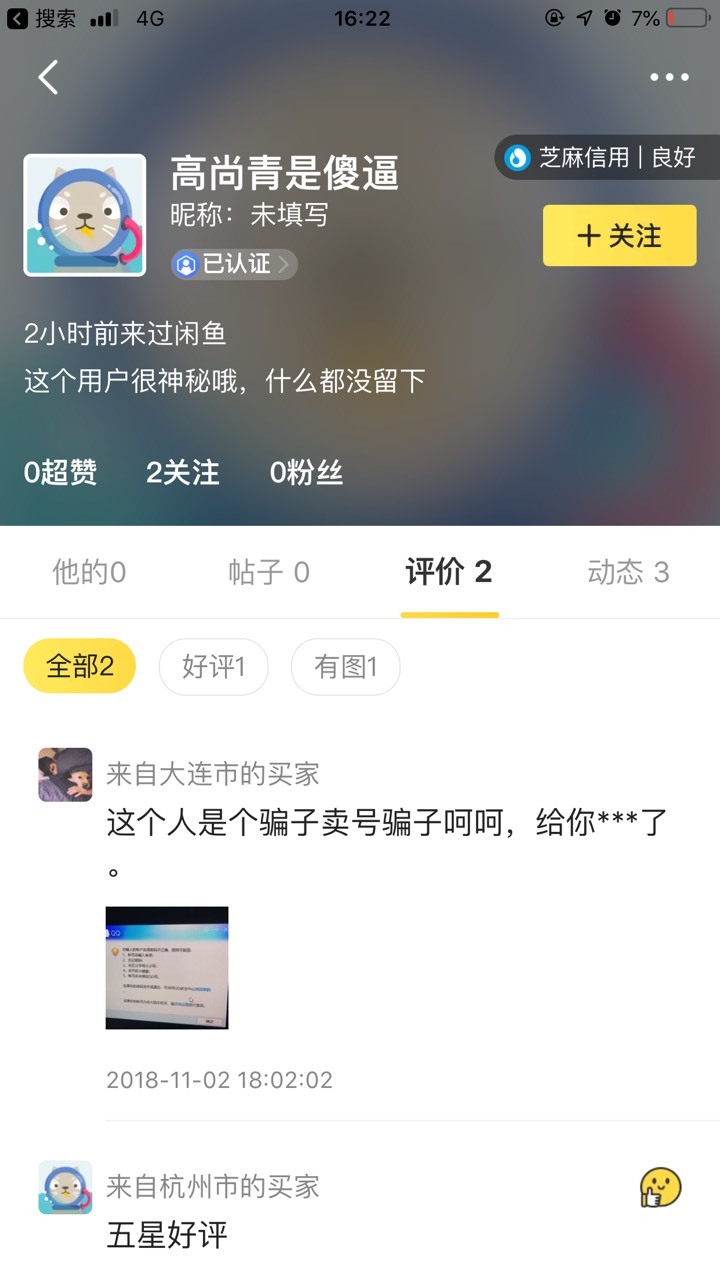Open the 大连市 buyer's avatar

tap(65, 774)
